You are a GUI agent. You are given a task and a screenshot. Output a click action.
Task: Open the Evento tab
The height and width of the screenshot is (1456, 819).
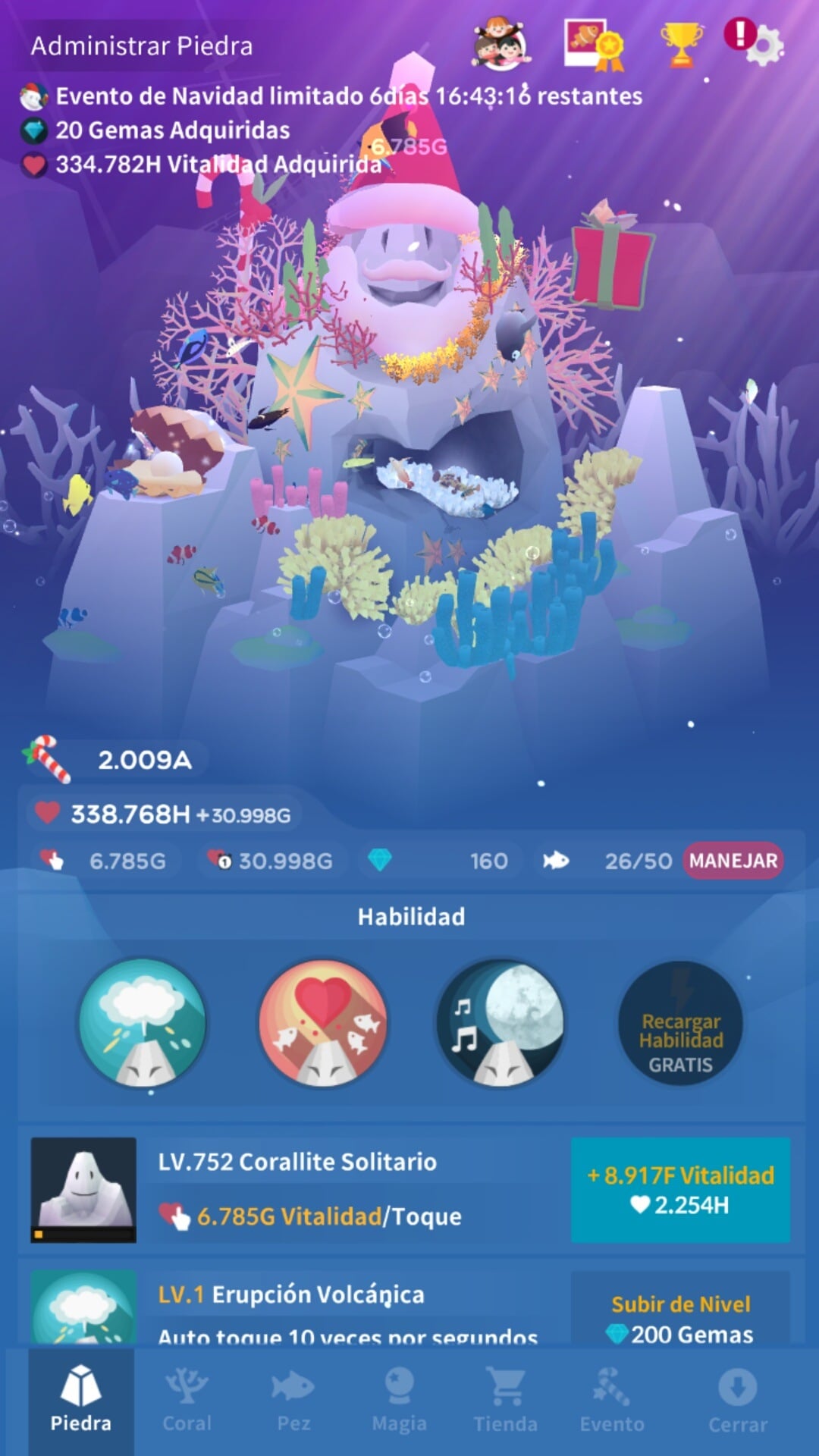click(612, 1401)
